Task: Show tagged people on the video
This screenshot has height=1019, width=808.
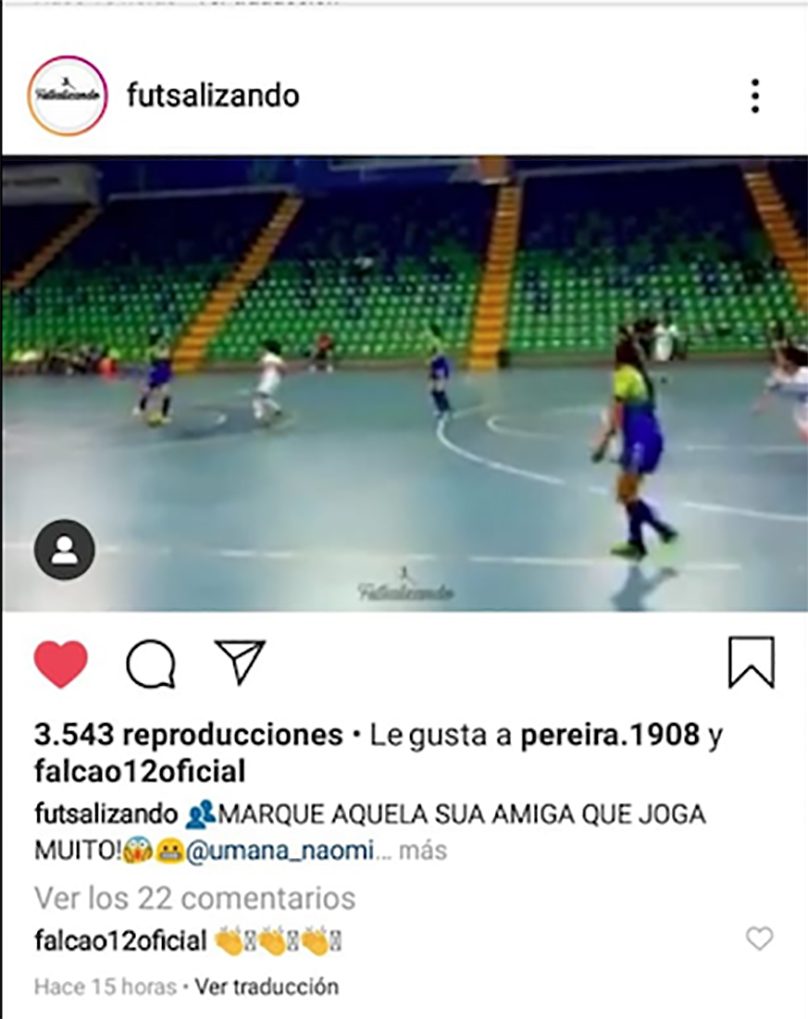Action: coord(65,550)
